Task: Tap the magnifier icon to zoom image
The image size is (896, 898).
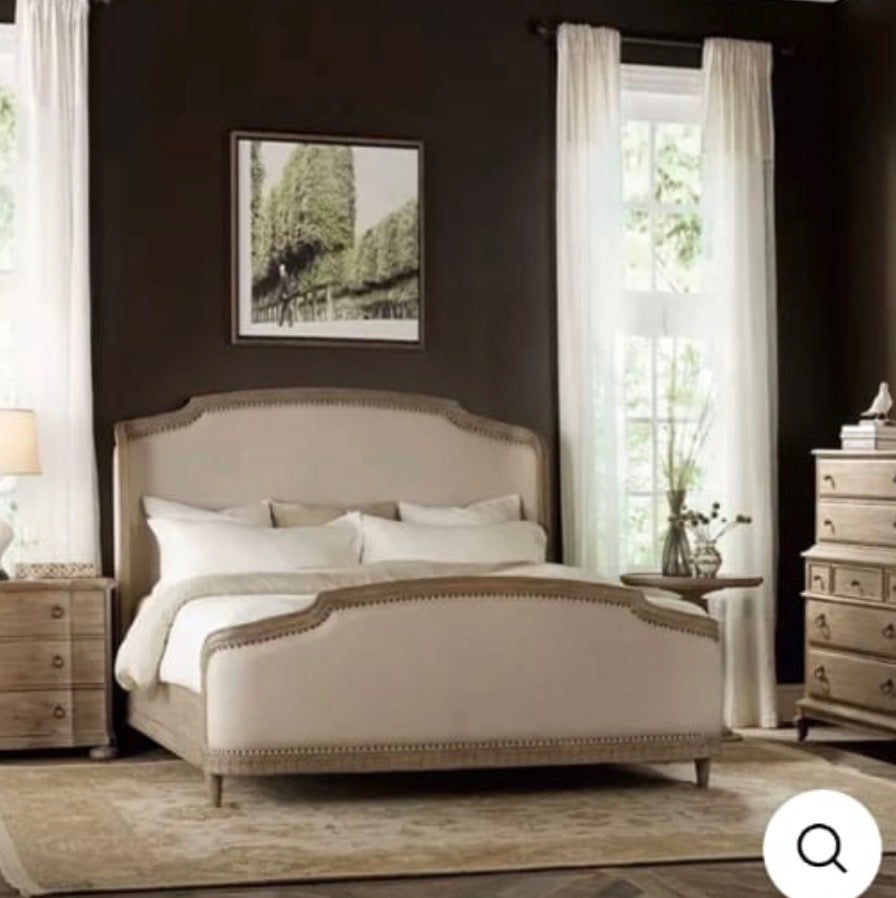Action: tap(822, 848)
